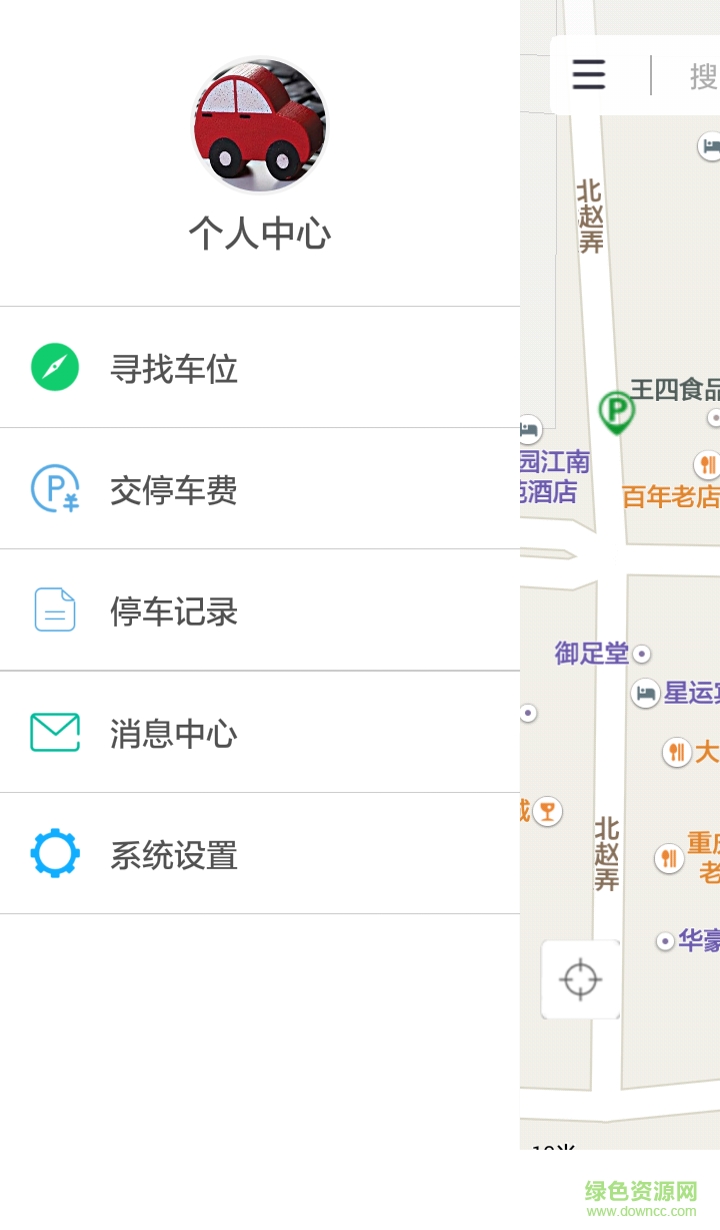Tap the crosshair locate-me button on the map

click(x=580, y=979)
